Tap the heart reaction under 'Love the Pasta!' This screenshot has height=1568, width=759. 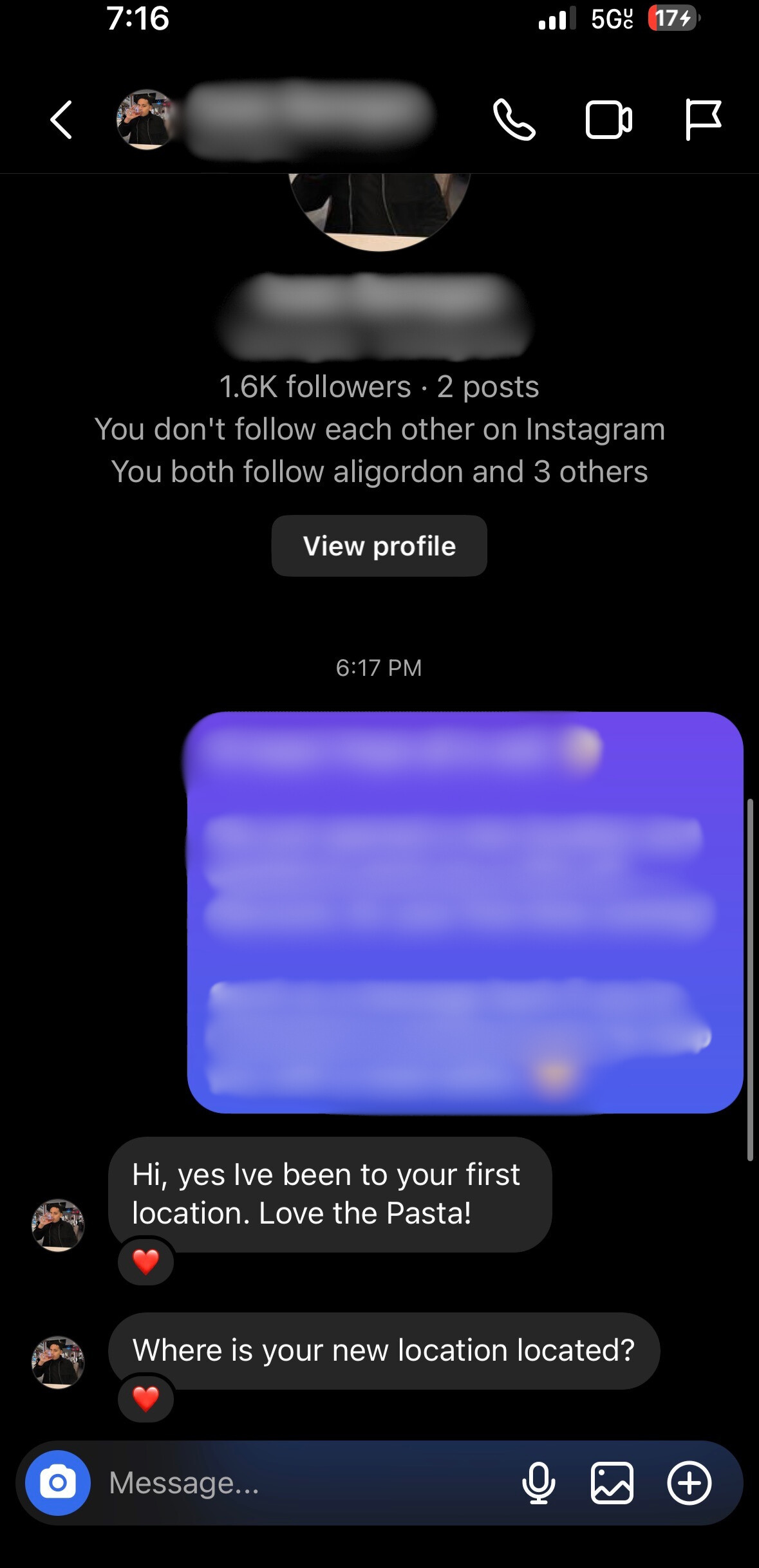pyautogui.click(x=145, y=1262)
